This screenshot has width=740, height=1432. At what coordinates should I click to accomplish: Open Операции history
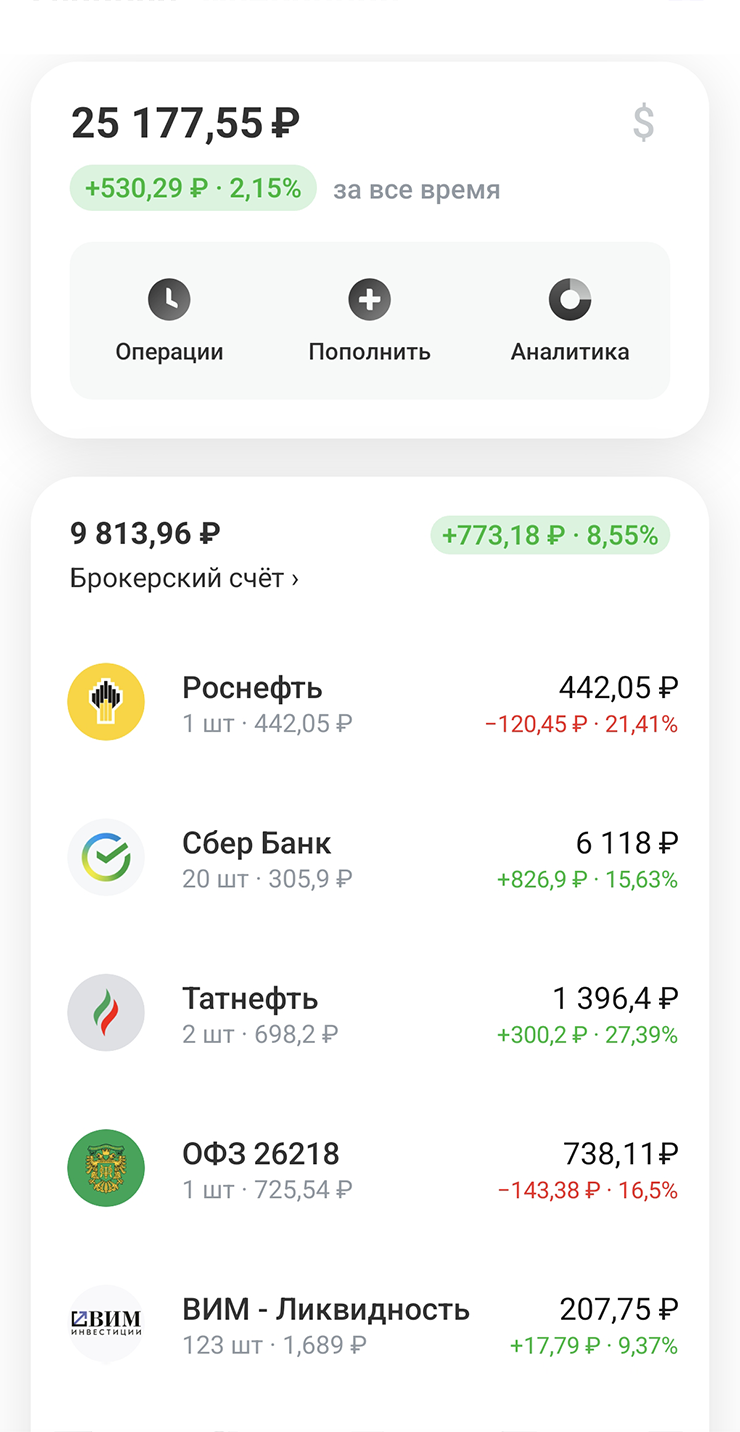(169, 321)
